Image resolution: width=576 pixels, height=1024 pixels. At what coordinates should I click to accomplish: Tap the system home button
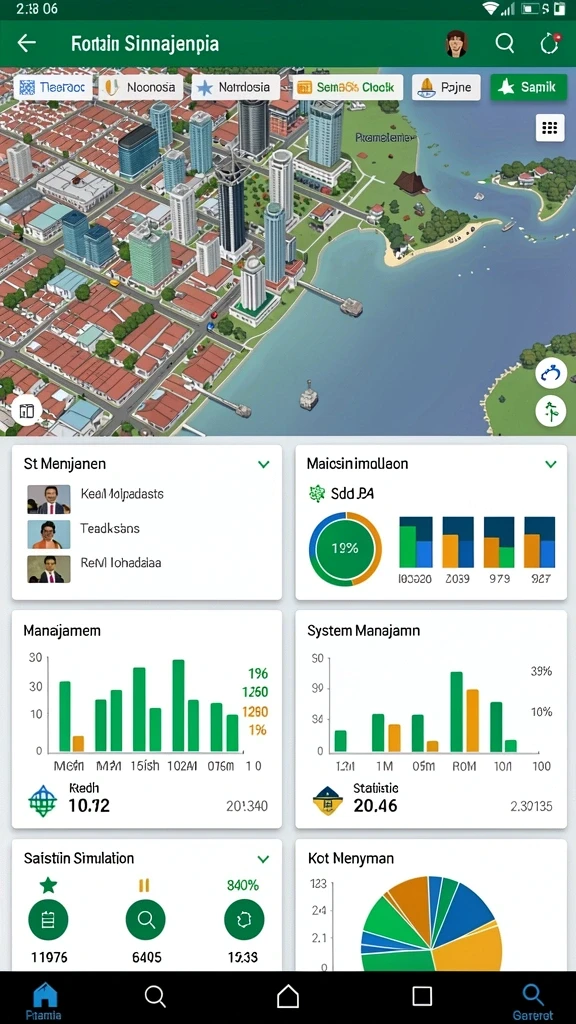288,997
